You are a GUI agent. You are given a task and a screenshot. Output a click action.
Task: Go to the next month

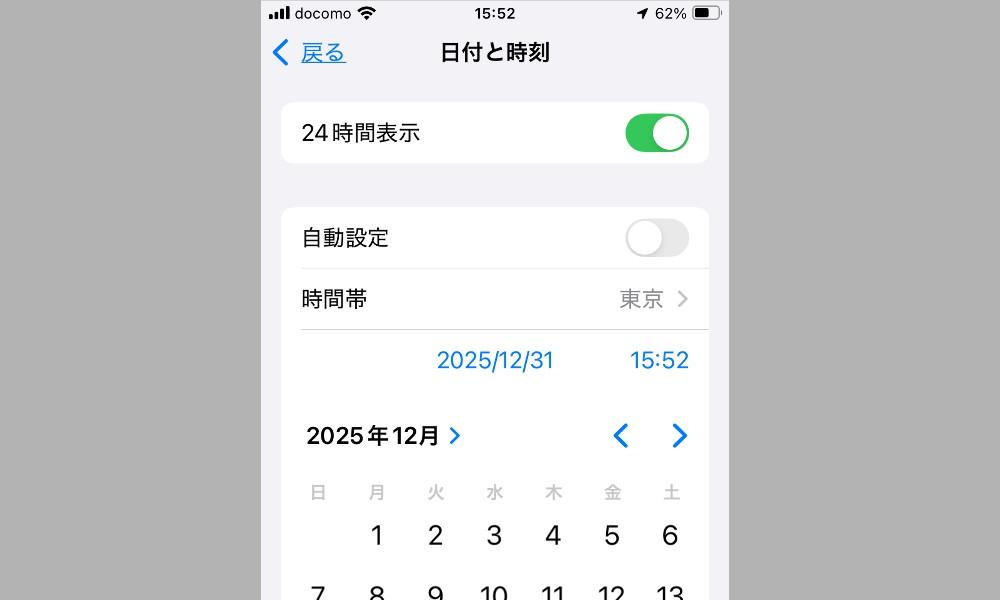tap(680, 436)
